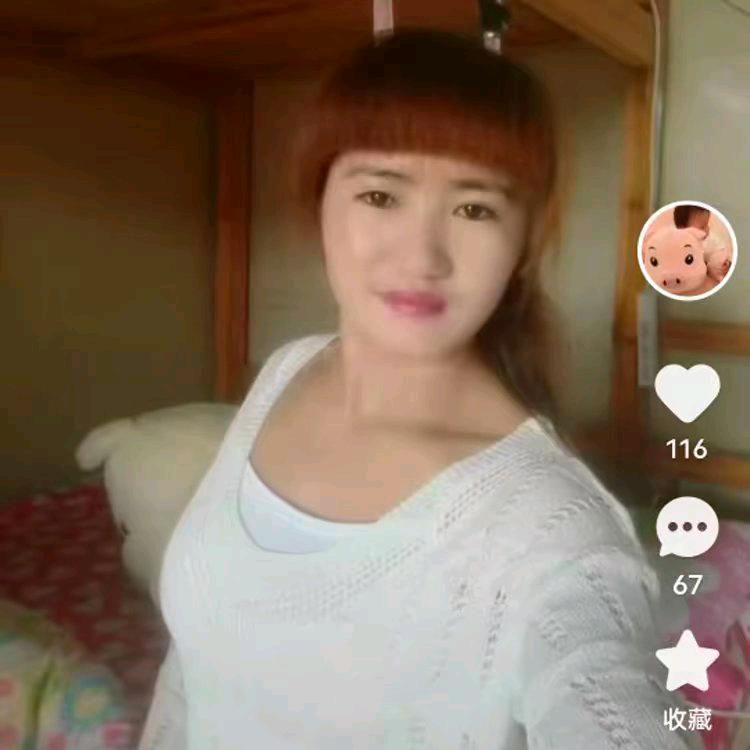This screenshot has width=750, height=750.
Task: Like this video with the heart
Action: tap(687, 393)
